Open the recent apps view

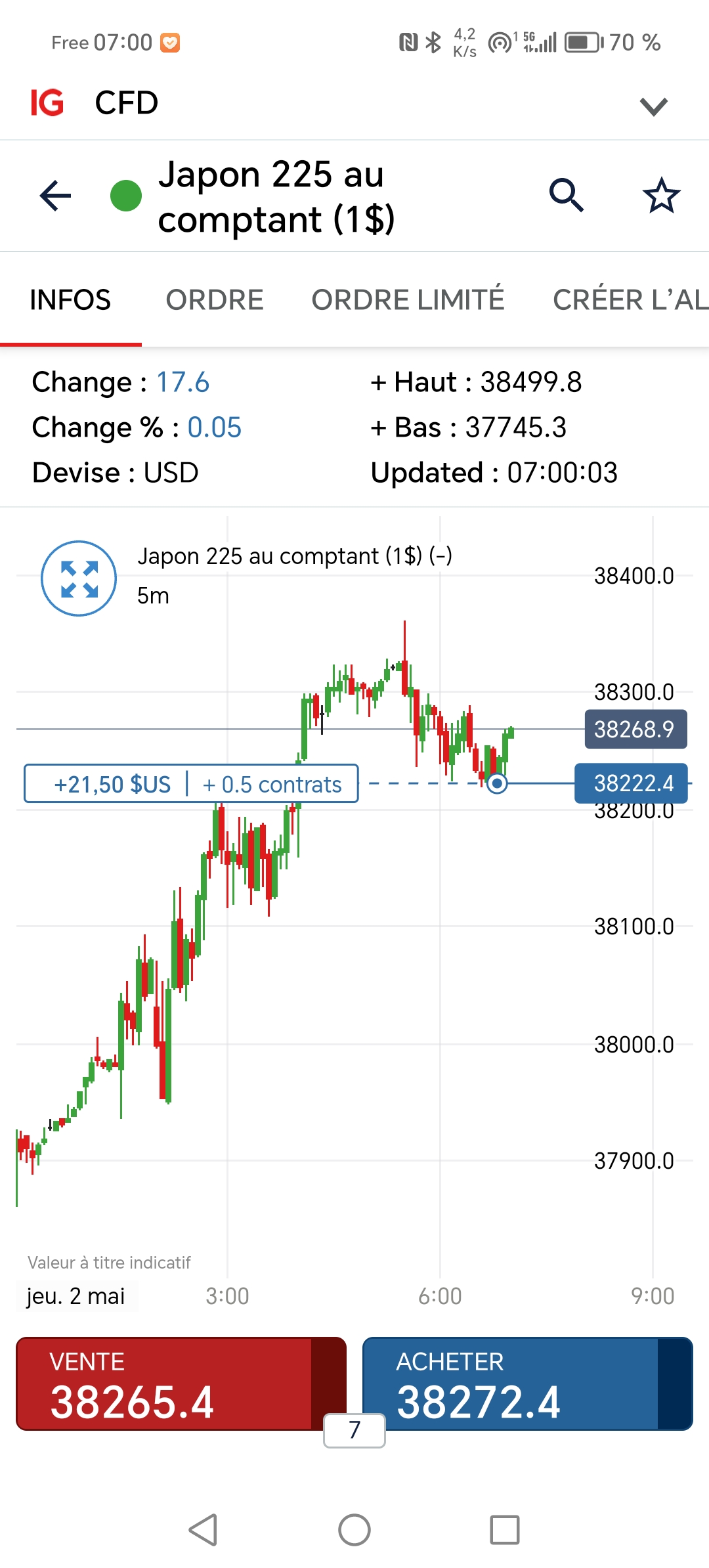[x=505, y=1530]
